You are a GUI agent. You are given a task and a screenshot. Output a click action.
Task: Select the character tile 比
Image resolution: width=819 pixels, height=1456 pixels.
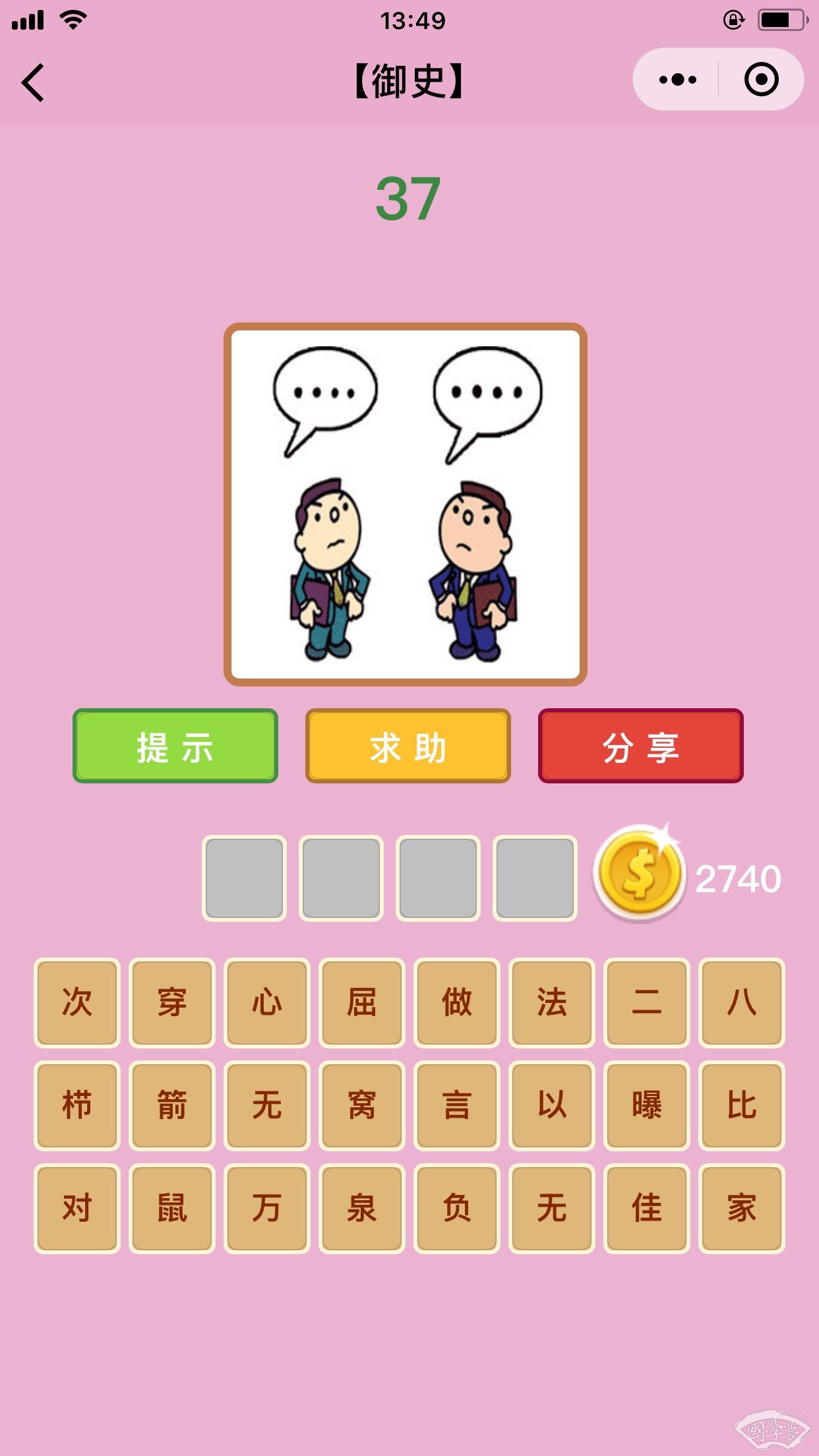click(742, 1105)
